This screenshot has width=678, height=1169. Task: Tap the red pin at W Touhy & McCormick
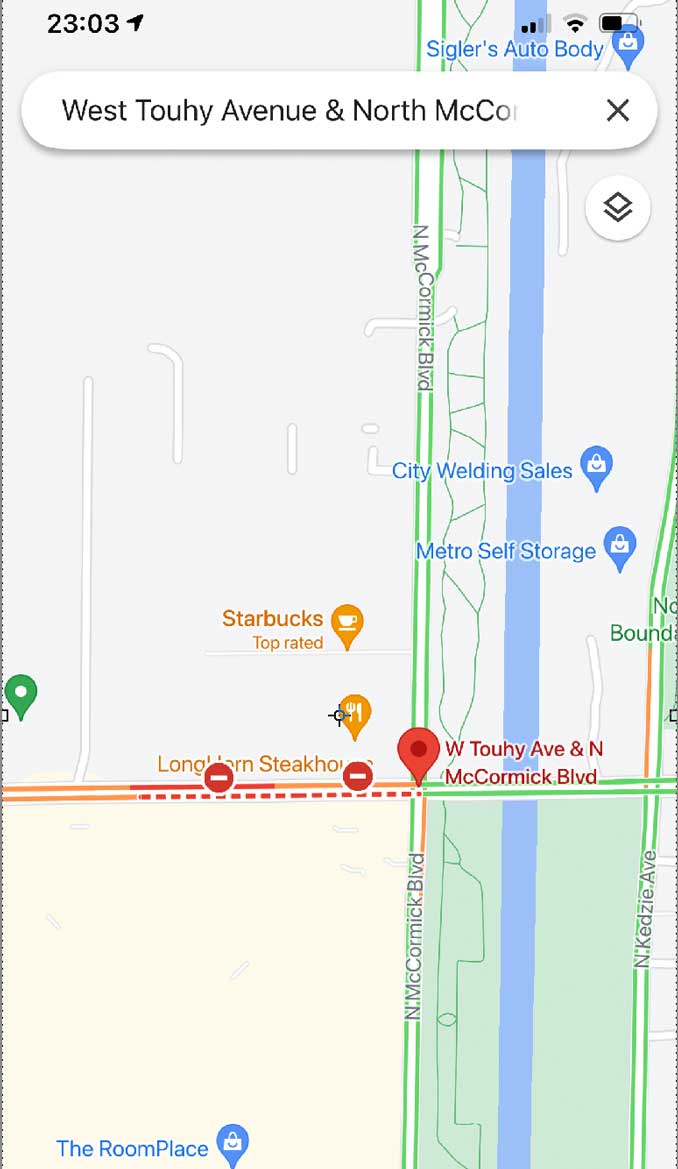[419, 755]
